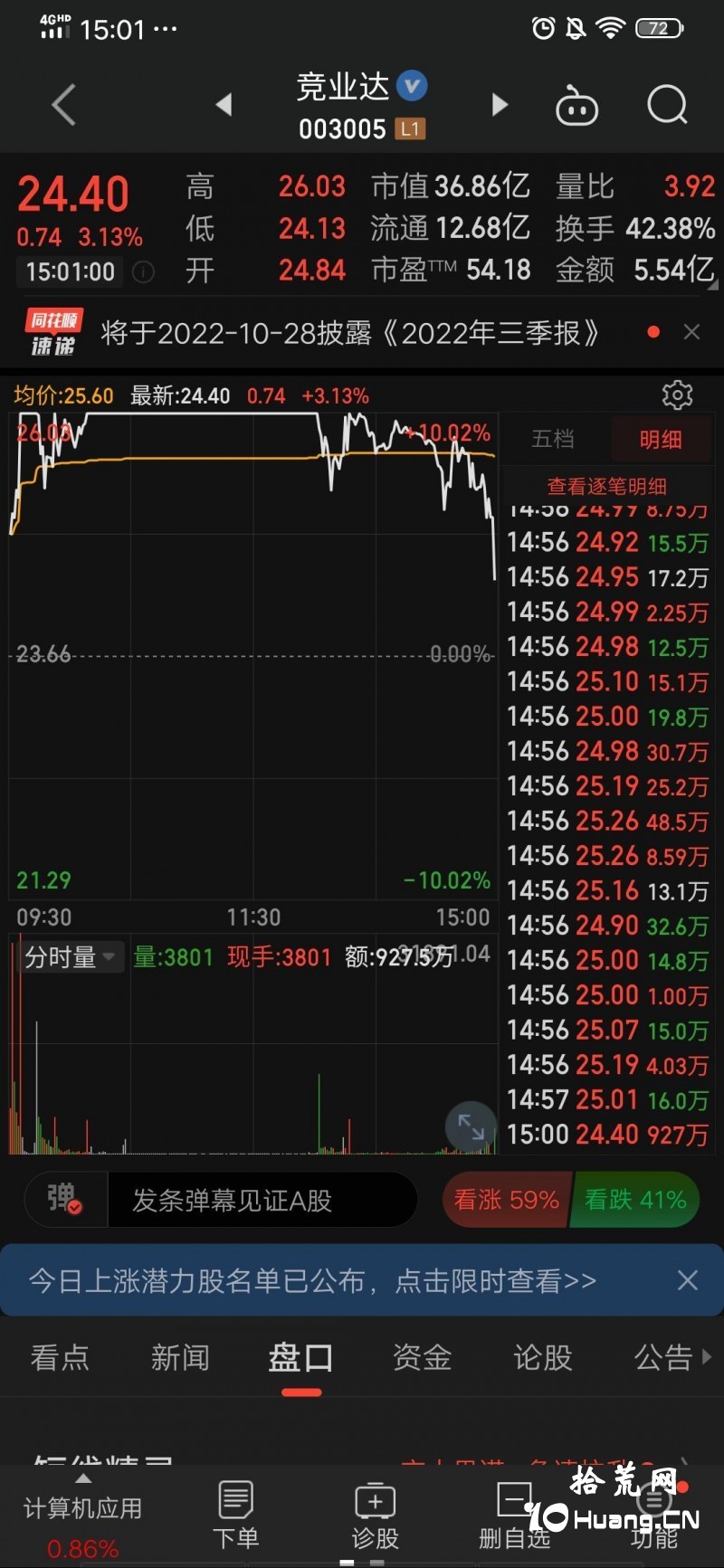Open the search magnifier
The image size is (724, 1568).
668,106
